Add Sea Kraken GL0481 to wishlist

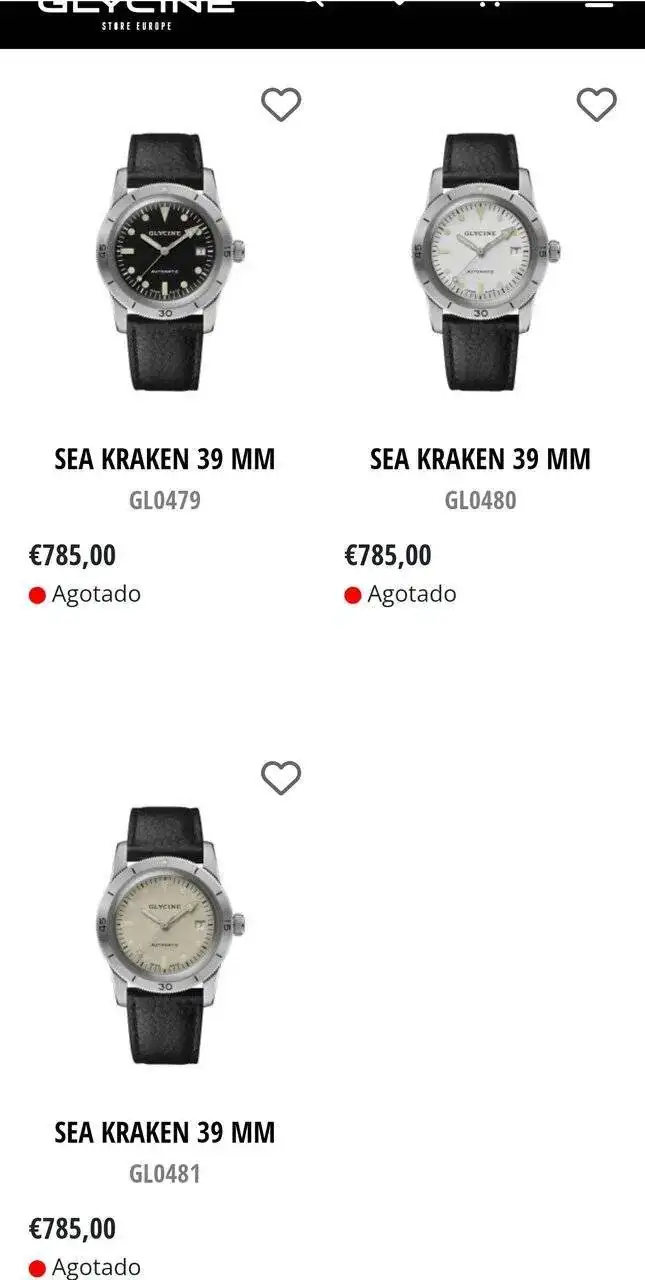tap(281, 777)
